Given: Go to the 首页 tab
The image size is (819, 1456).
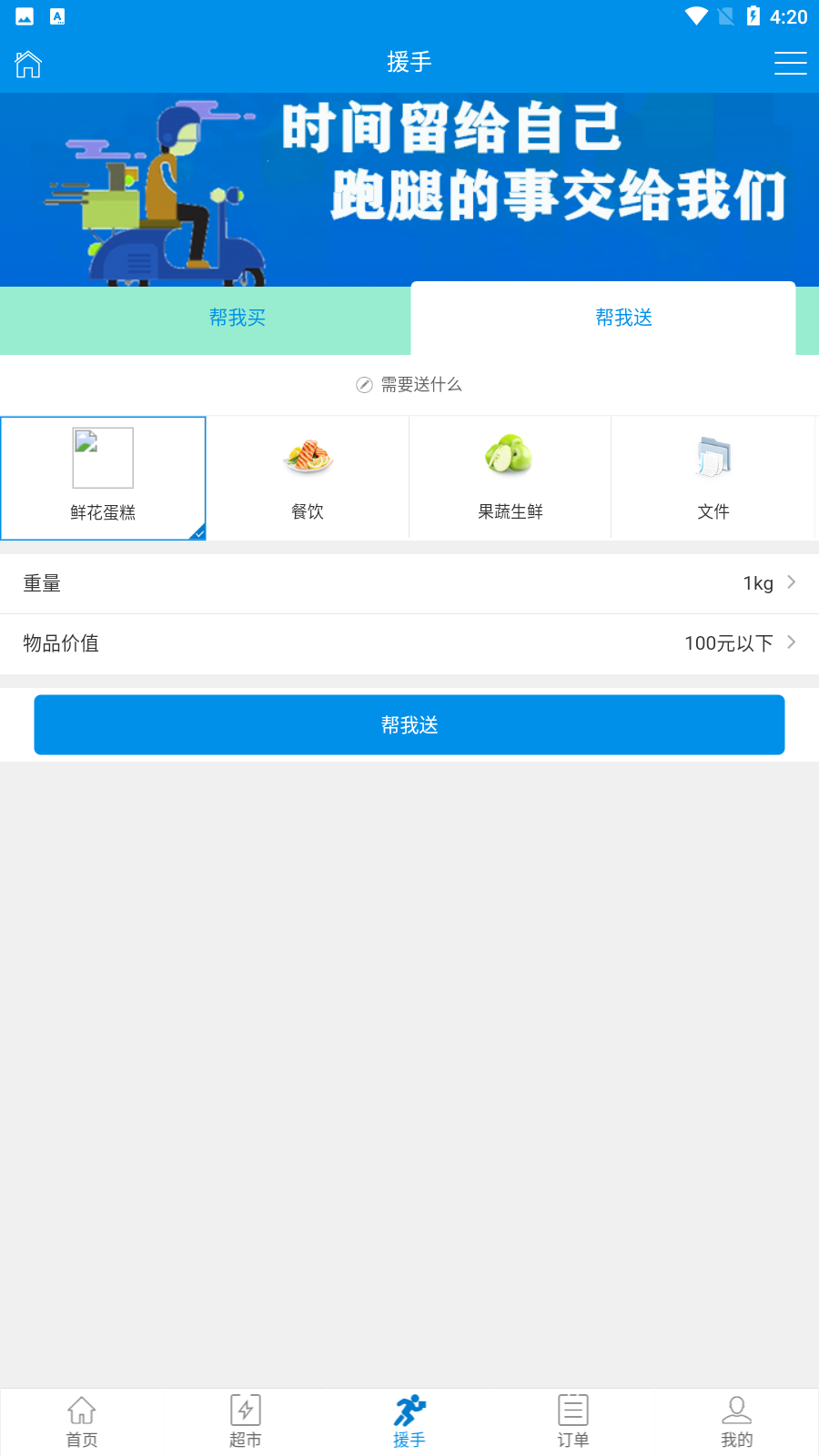Looking at the screenshot, I should coord(82,1421).
